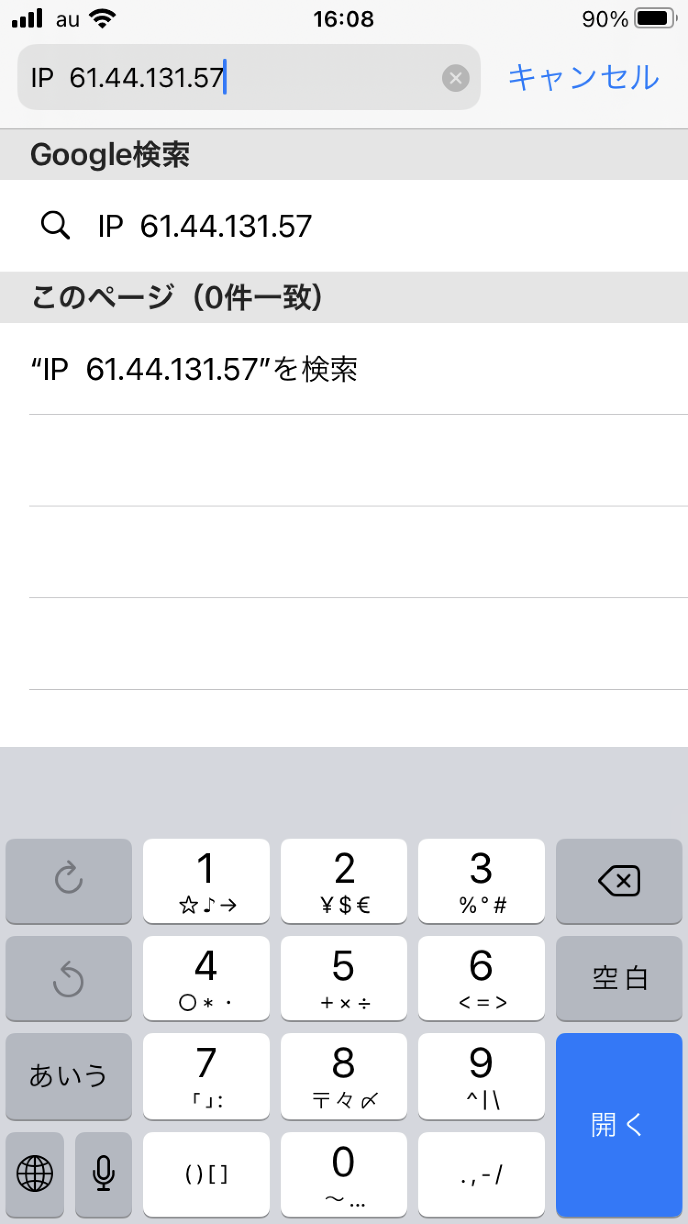This screenshot has height=1224, width=688.
Task: Open the globe keyboard switcher
Action: pyautogui.click(x=35, y=1172)
